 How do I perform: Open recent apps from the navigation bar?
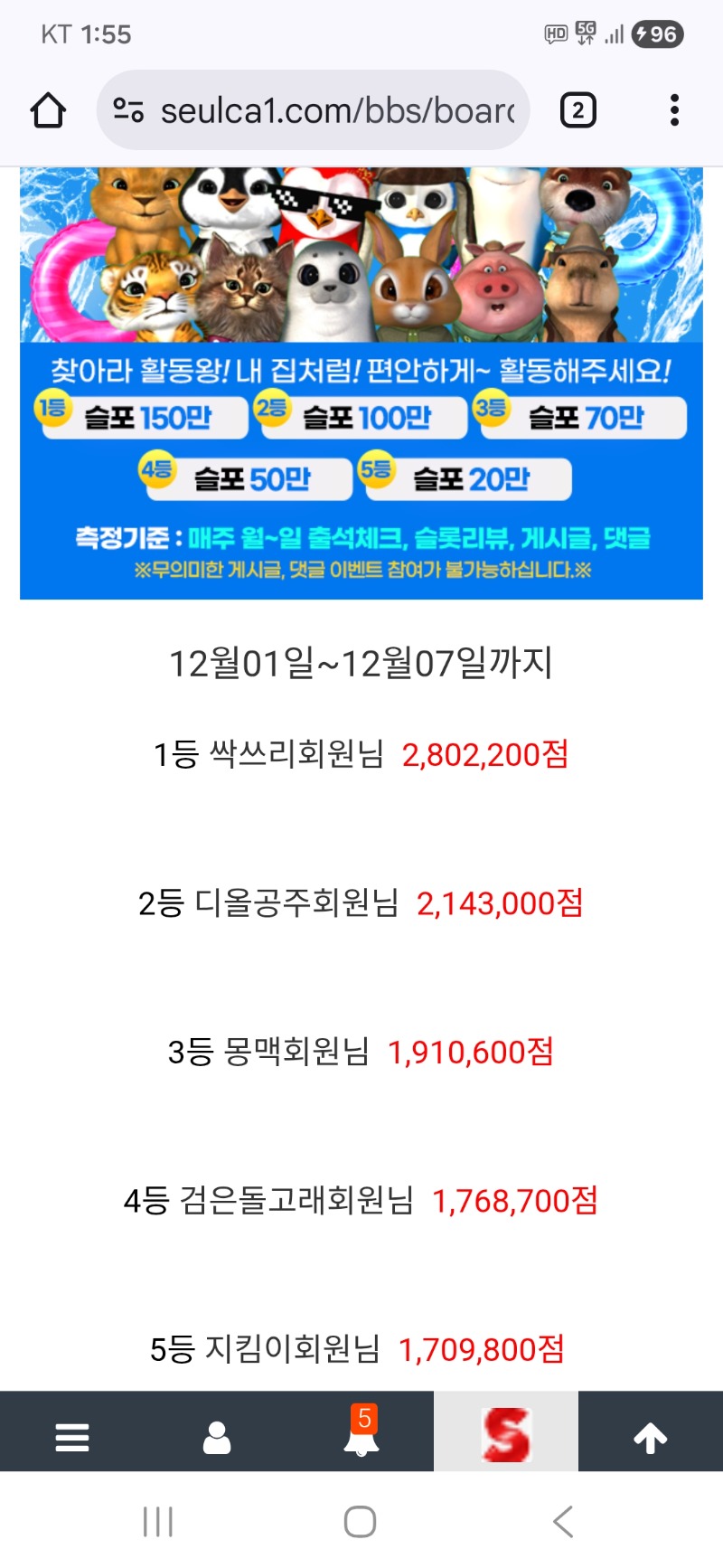[x=158, y=1521]
